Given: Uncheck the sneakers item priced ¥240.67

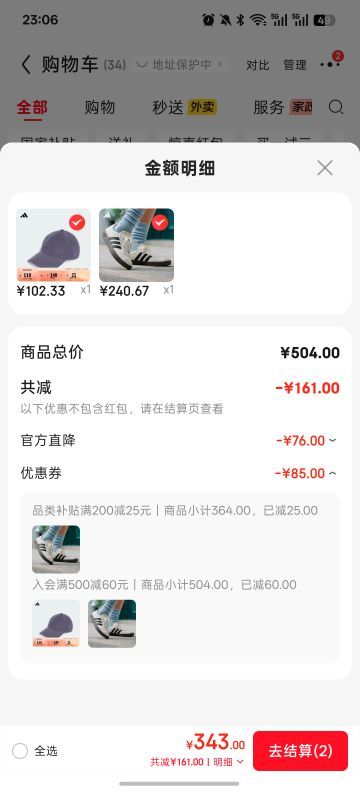Looking at the screenshot, I should 160,222.
